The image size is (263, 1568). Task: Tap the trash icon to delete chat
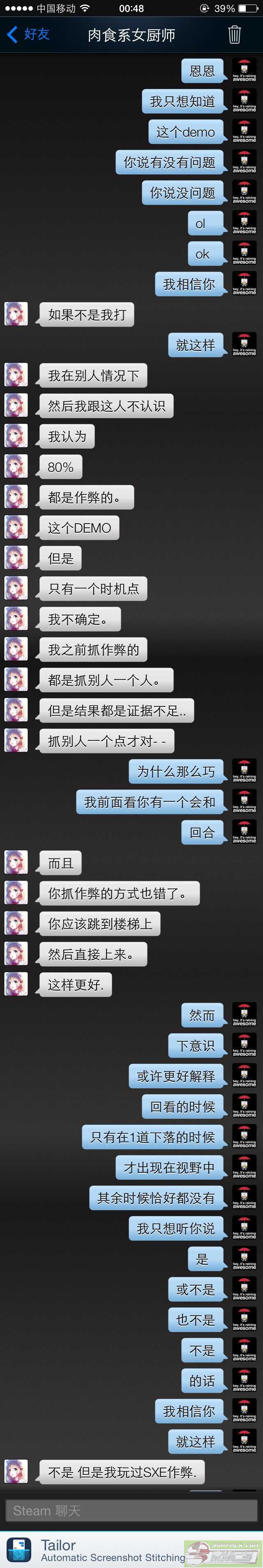(235, 35)
